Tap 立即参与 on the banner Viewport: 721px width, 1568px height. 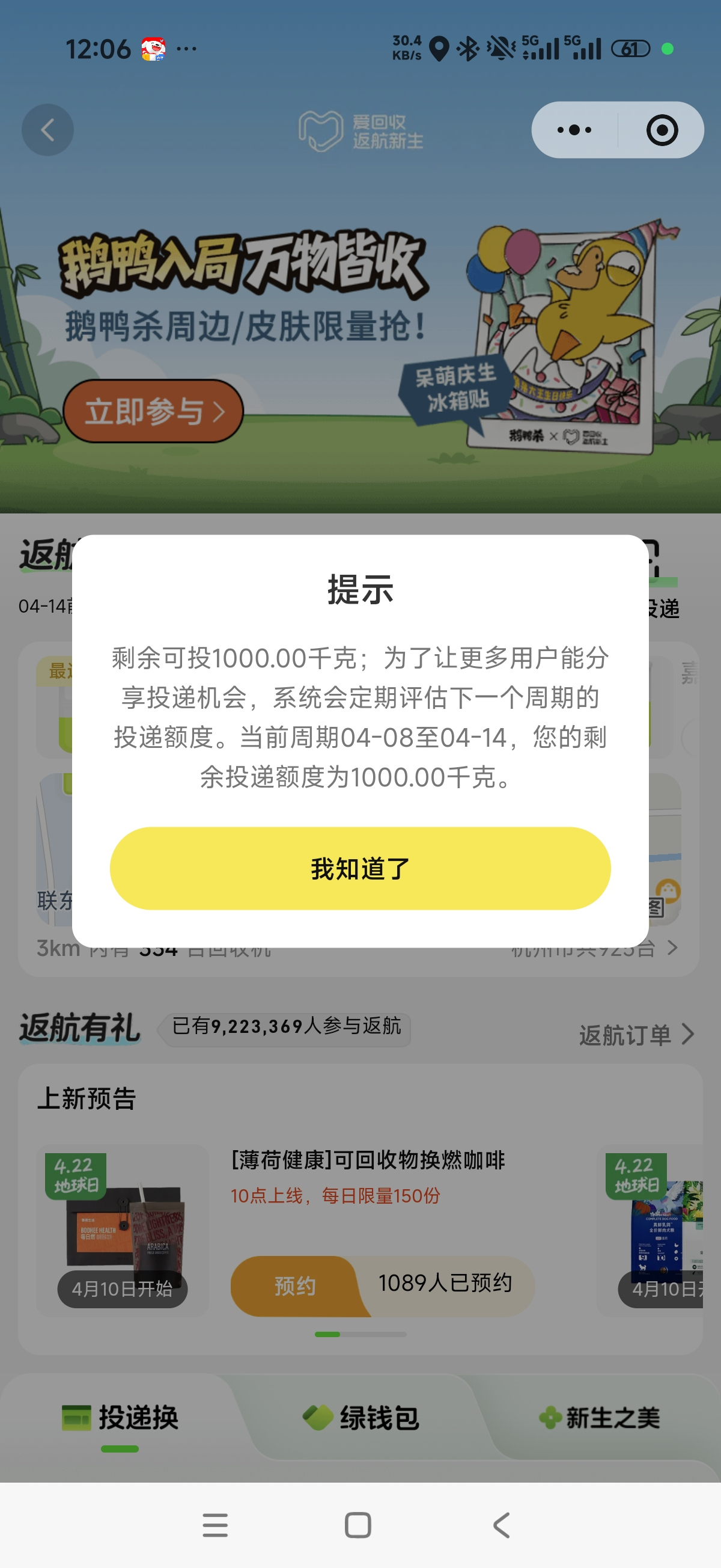pos(153,411)
